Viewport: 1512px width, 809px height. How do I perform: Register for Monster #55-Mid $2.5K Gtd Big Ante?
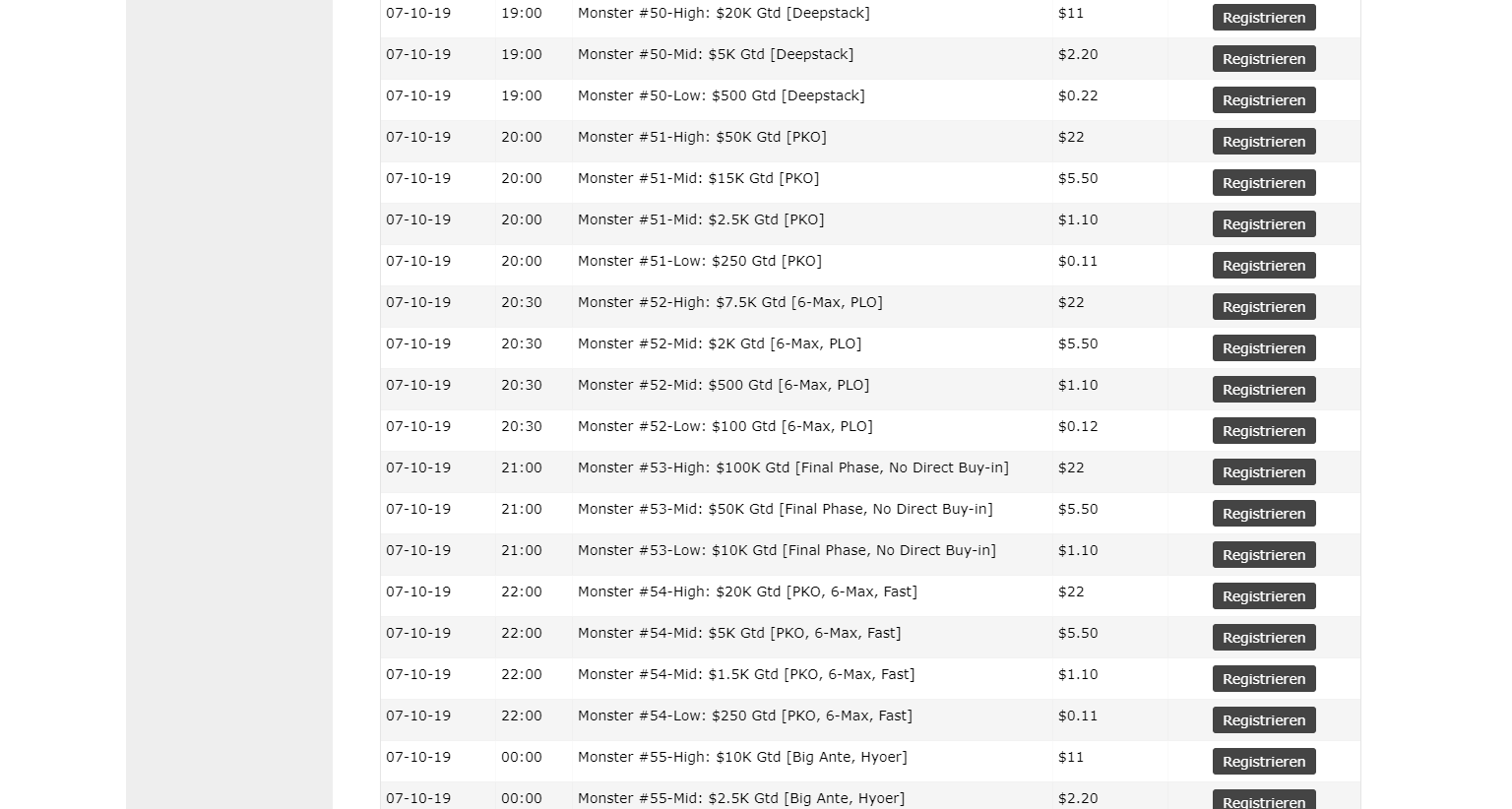point(1264,800)
